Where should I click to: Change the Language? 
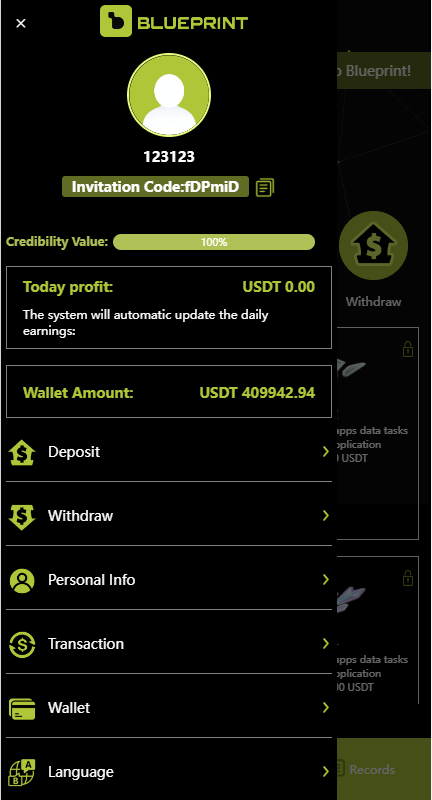169,771
